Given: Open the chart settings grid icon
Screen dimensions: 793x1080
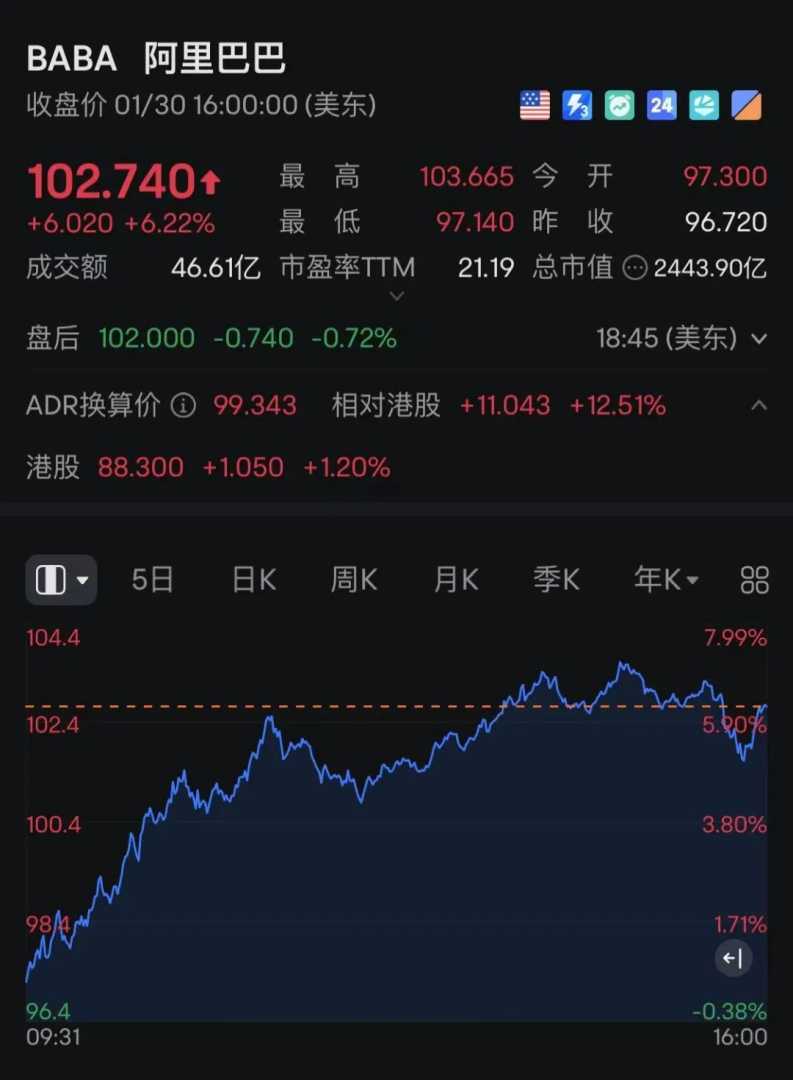Looking at the screenshot, I should pos(754,580).
